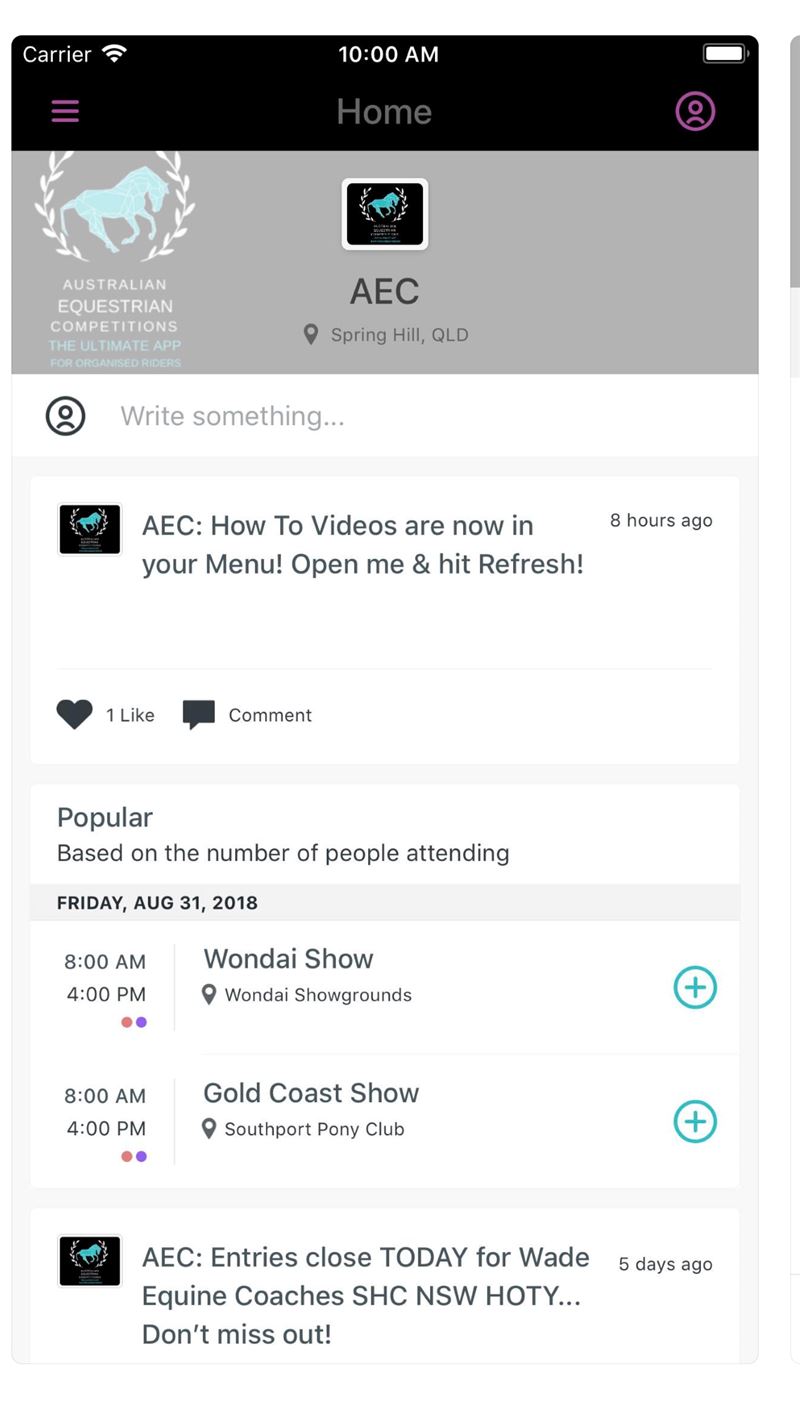Open the profile icon in header
The image size is (800, 1416).
(x=695, y=111)
